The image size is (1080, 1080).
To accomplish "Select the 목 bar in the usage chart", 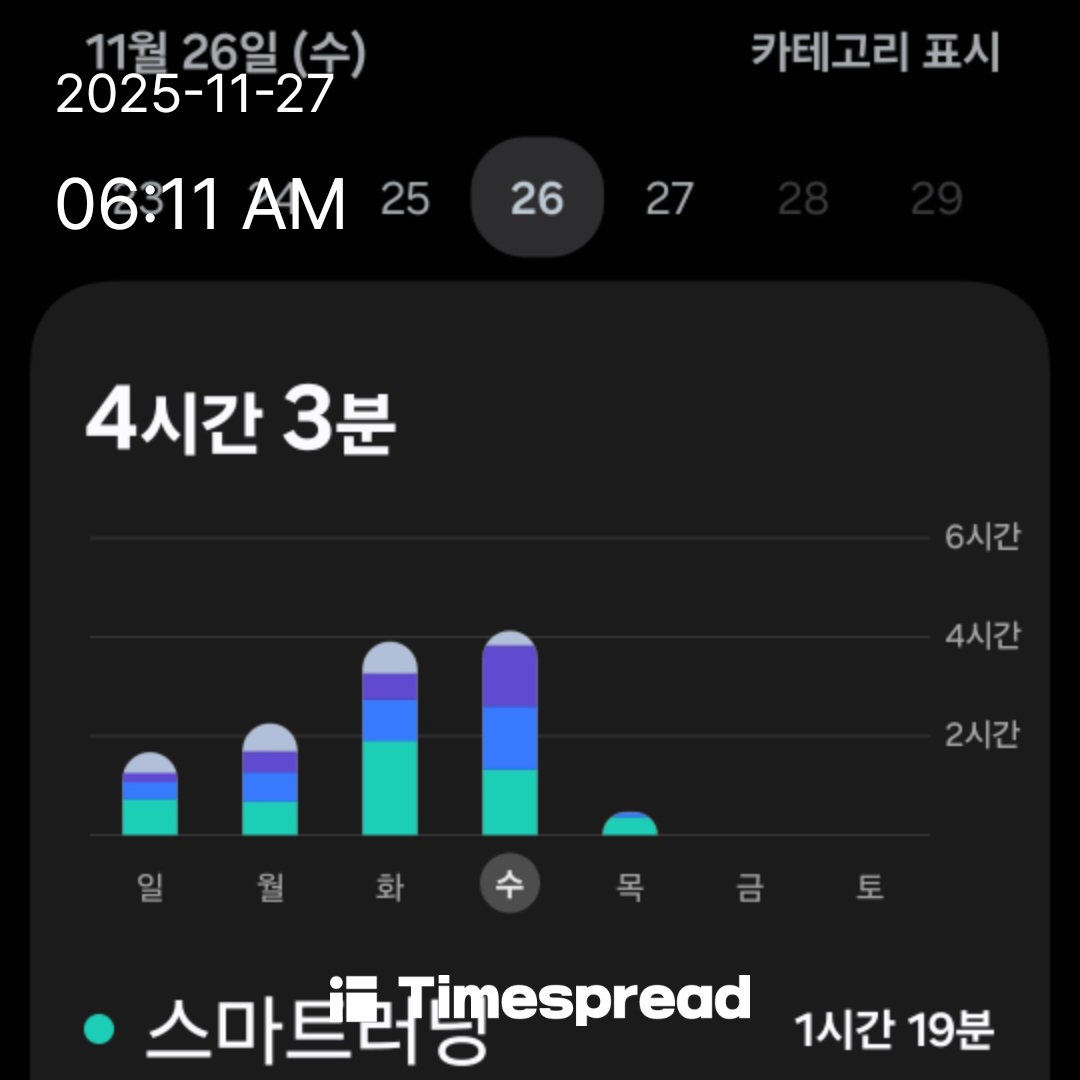I will 630,824.
